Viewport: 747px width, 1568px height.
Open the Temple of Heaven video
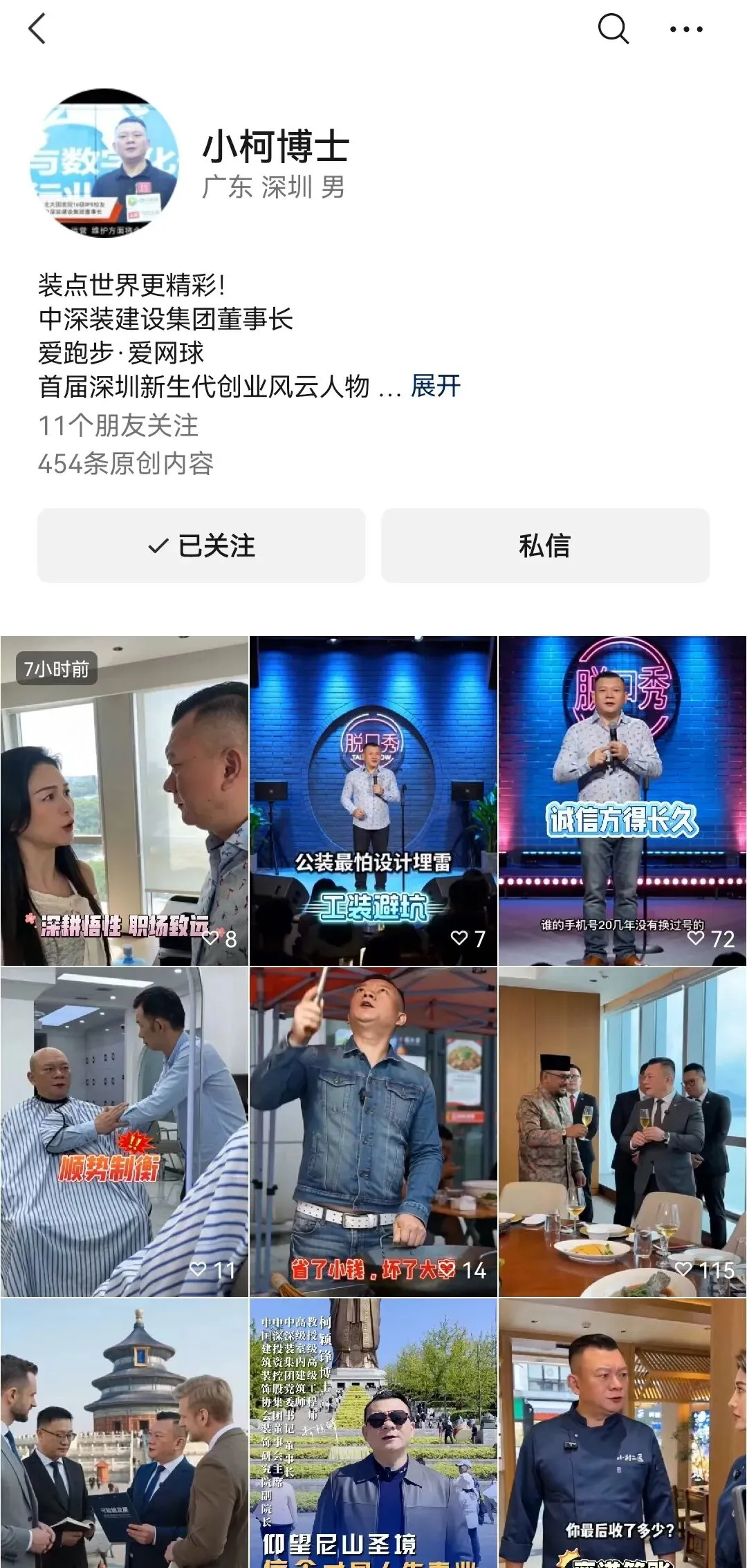pyautogui.click(x=124, y=1433)
